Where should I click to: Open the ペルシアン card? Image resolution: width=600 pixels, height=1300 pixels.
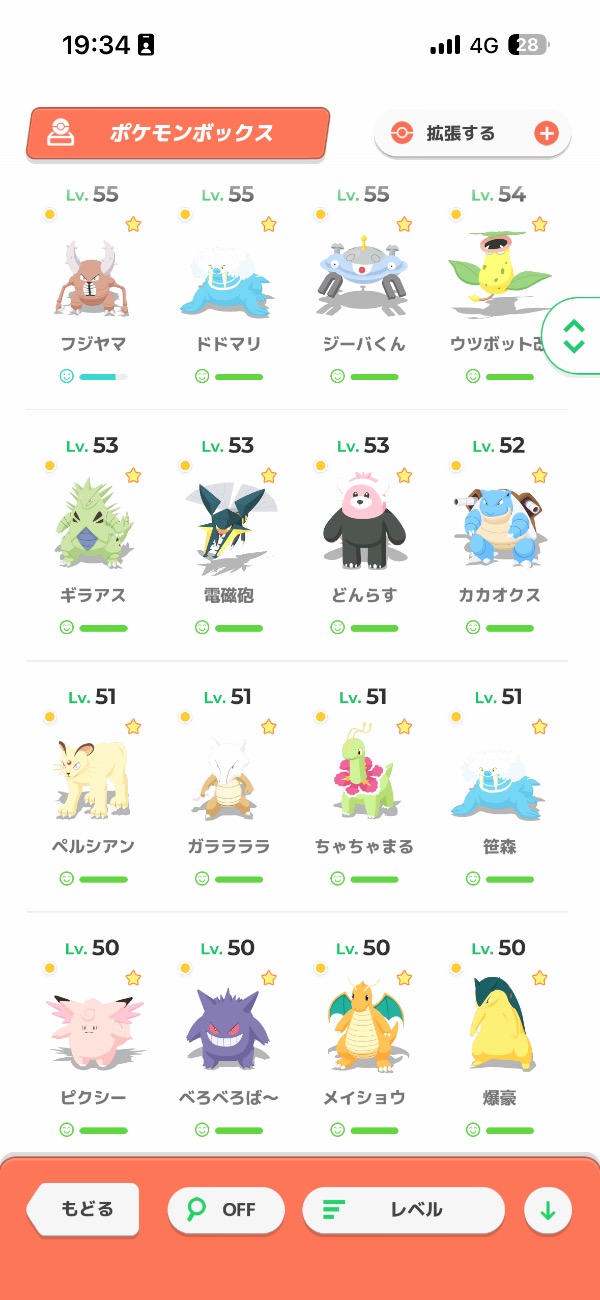click(x=94, y=778)
